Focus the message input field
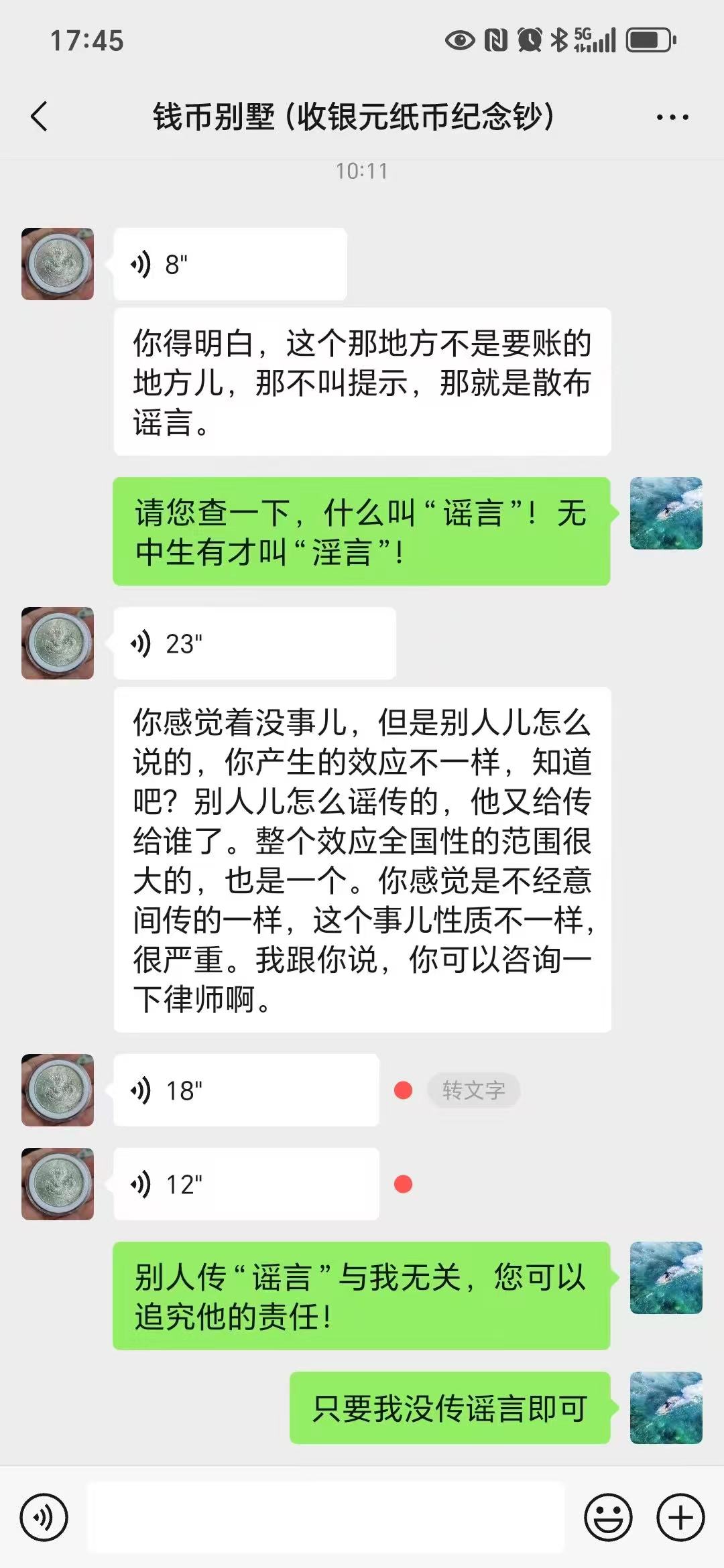The image size is (724, 1568). pyautogui.click(x=326, y=1517)
